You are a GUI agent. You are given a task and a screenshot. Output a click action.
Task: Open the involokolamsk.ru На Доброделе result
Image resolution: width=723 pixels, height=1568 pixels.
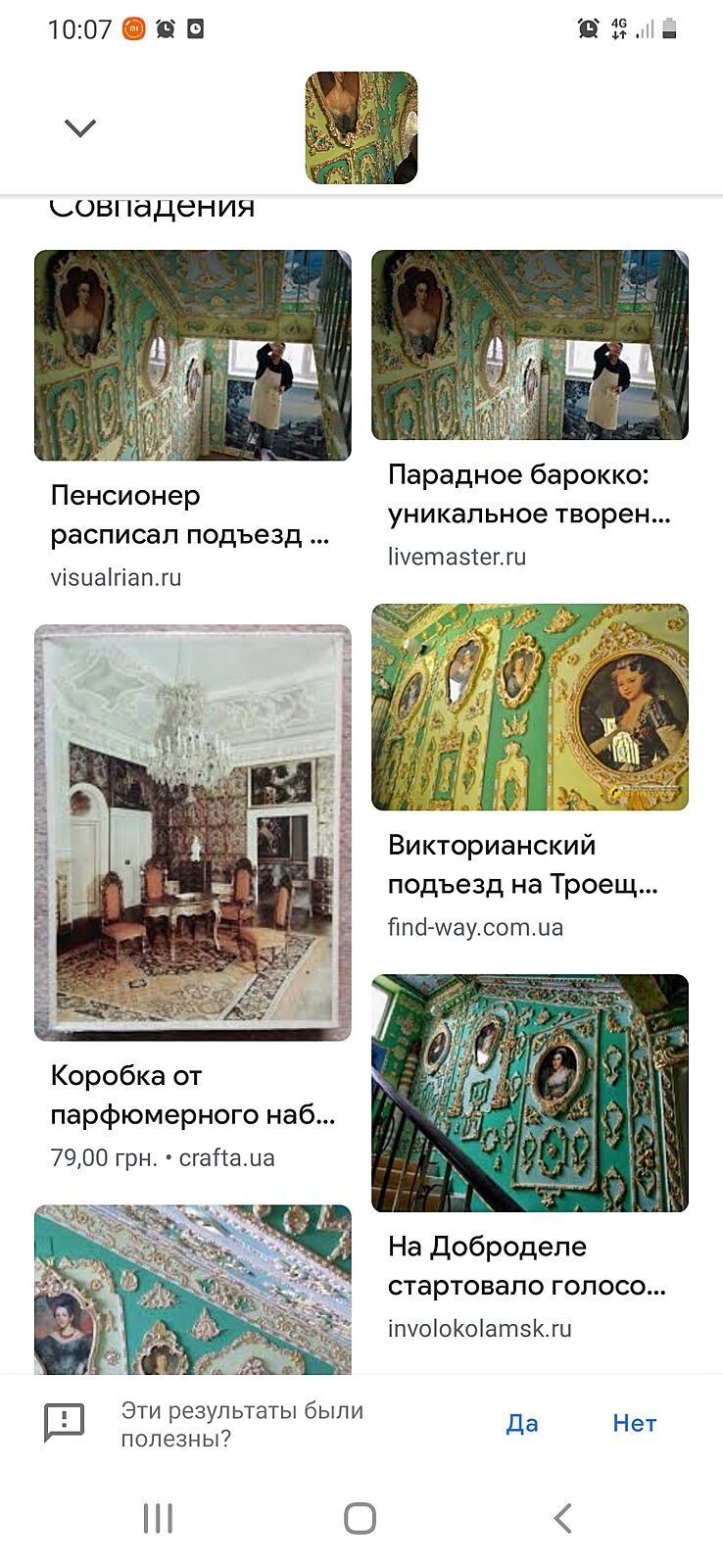tap(529, 1093)
